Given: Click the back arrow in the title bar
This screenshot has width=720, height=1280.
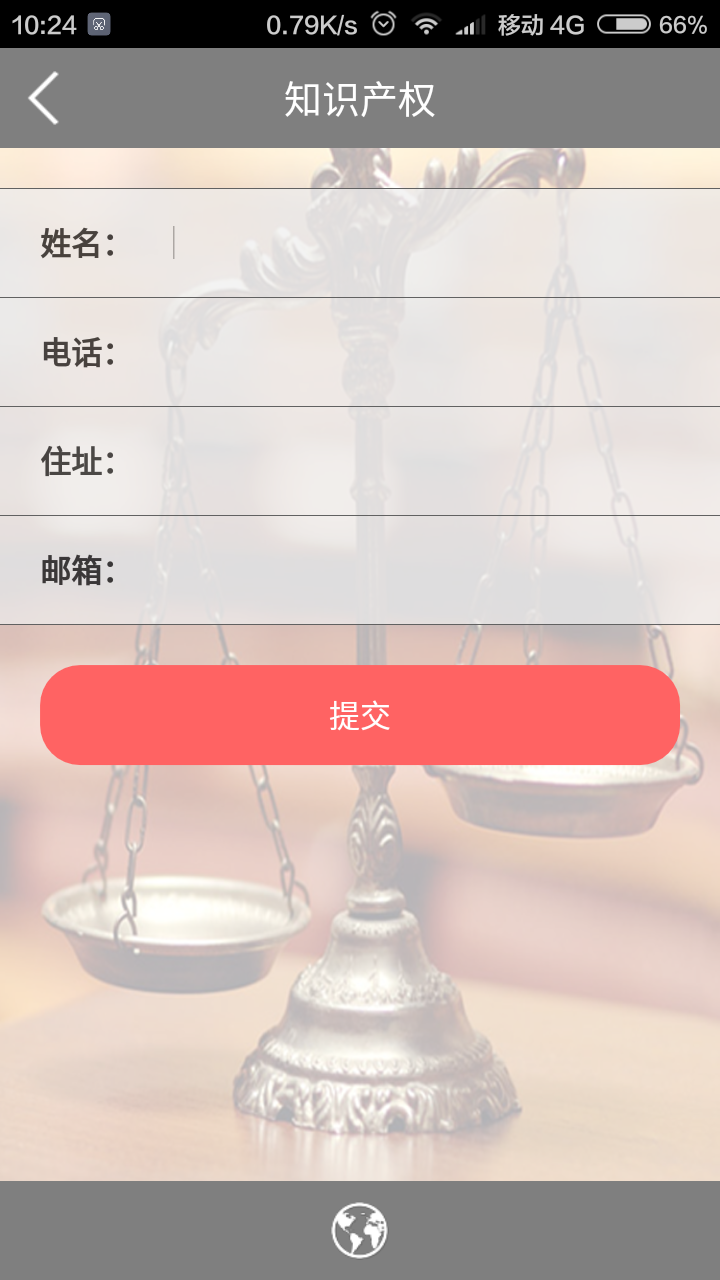Looking at the screenshot, I should (x=40, y=97).
